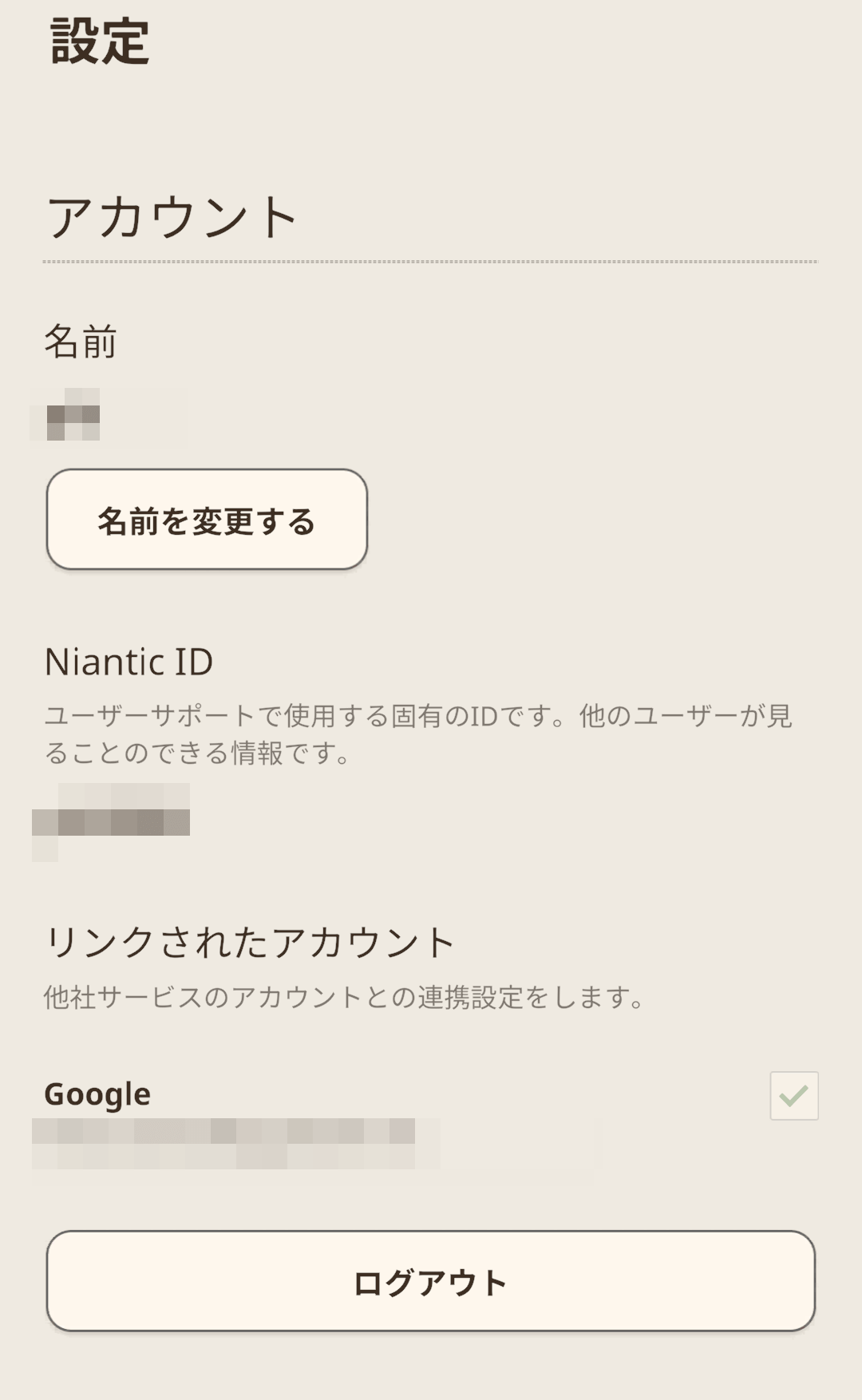
Task: Log out with the ログアウト button
Action: click(431, 1281)
